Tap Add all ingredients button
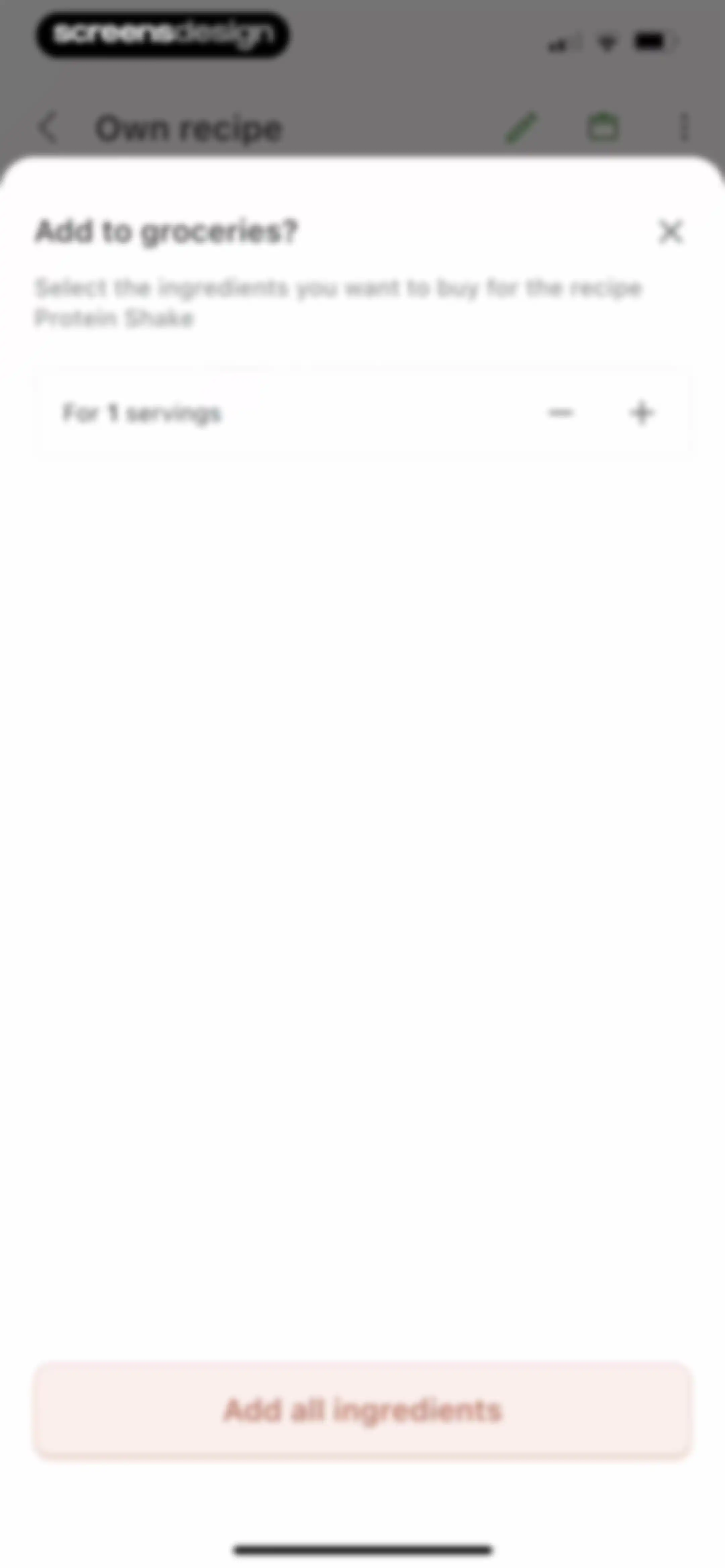Screen dimensions: 725x1568 coord(363,1410)
